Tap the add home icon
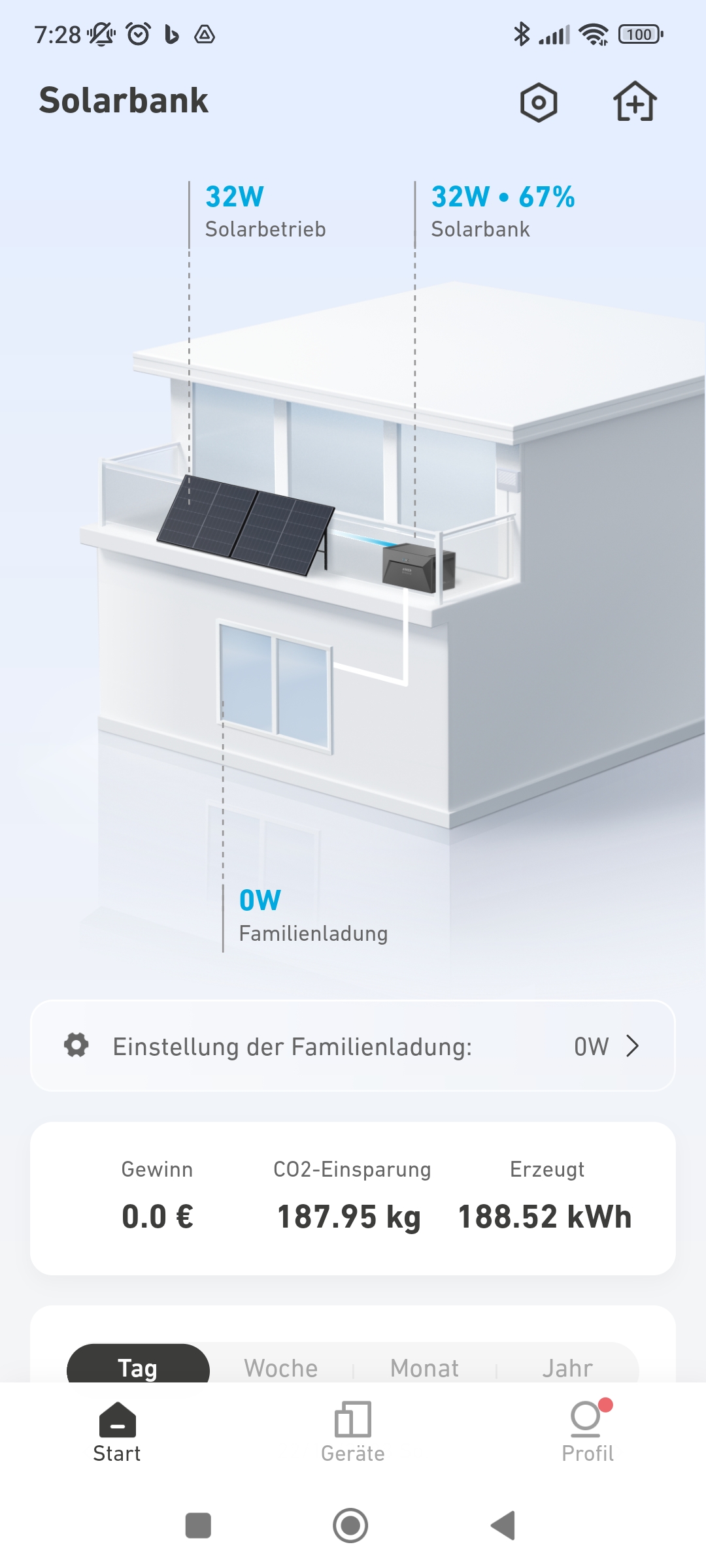706x1568 pixels. tap(635, 101)
